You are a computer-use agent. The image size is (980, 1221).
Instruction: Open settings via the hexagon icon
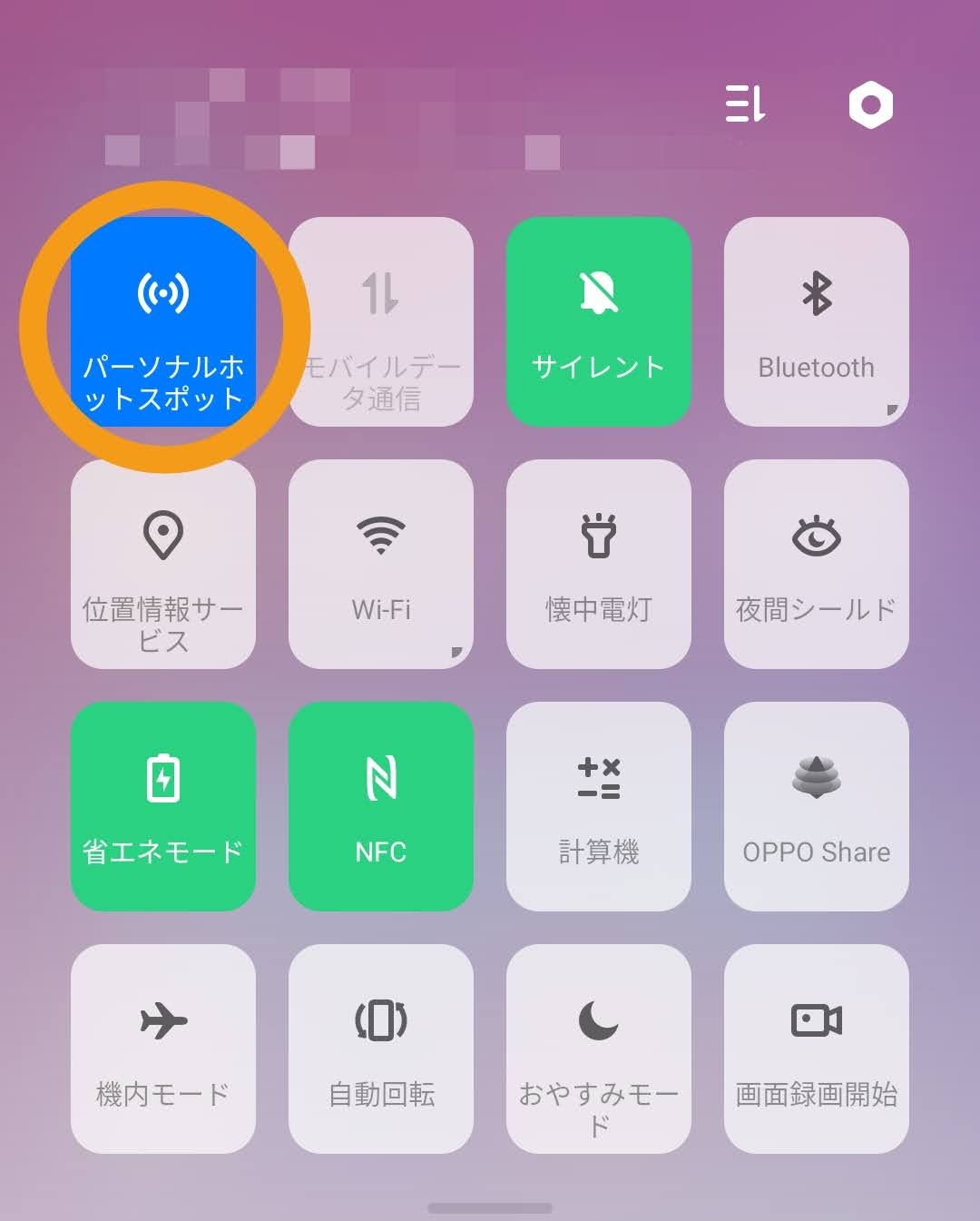870,104
